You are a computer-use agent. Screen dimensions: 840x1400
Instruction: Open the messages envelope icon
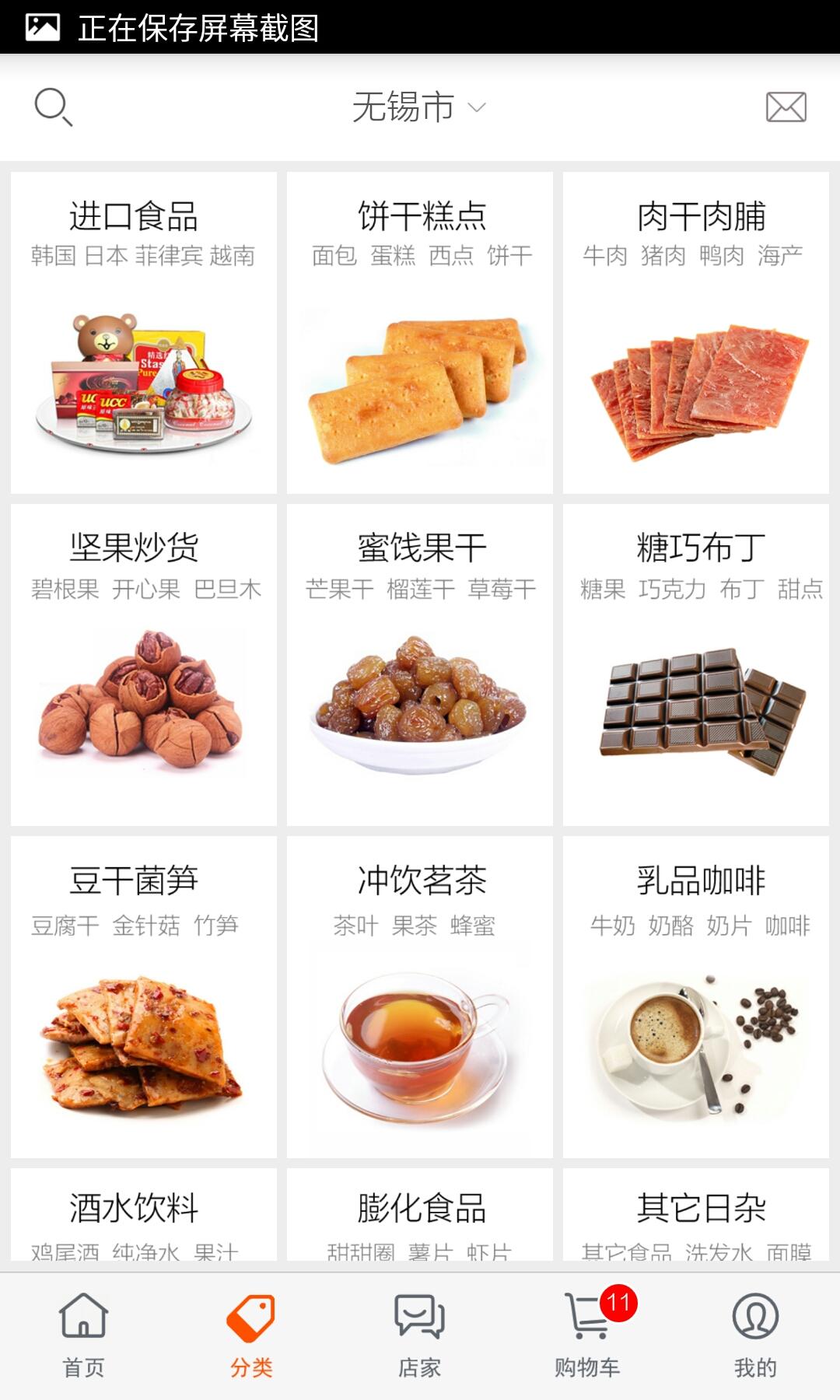point(786,107)
